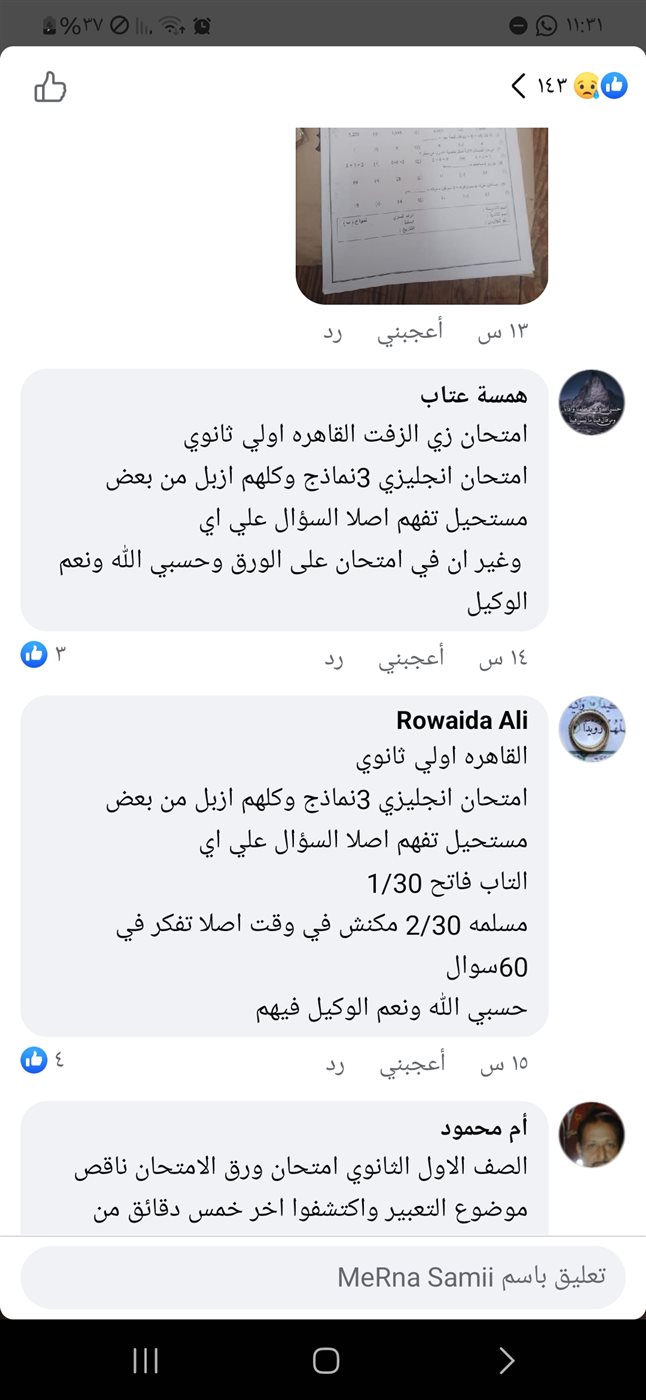Like the photo comment posted ١٣ س ago
646x1400 pixels.
pos(410,334)
